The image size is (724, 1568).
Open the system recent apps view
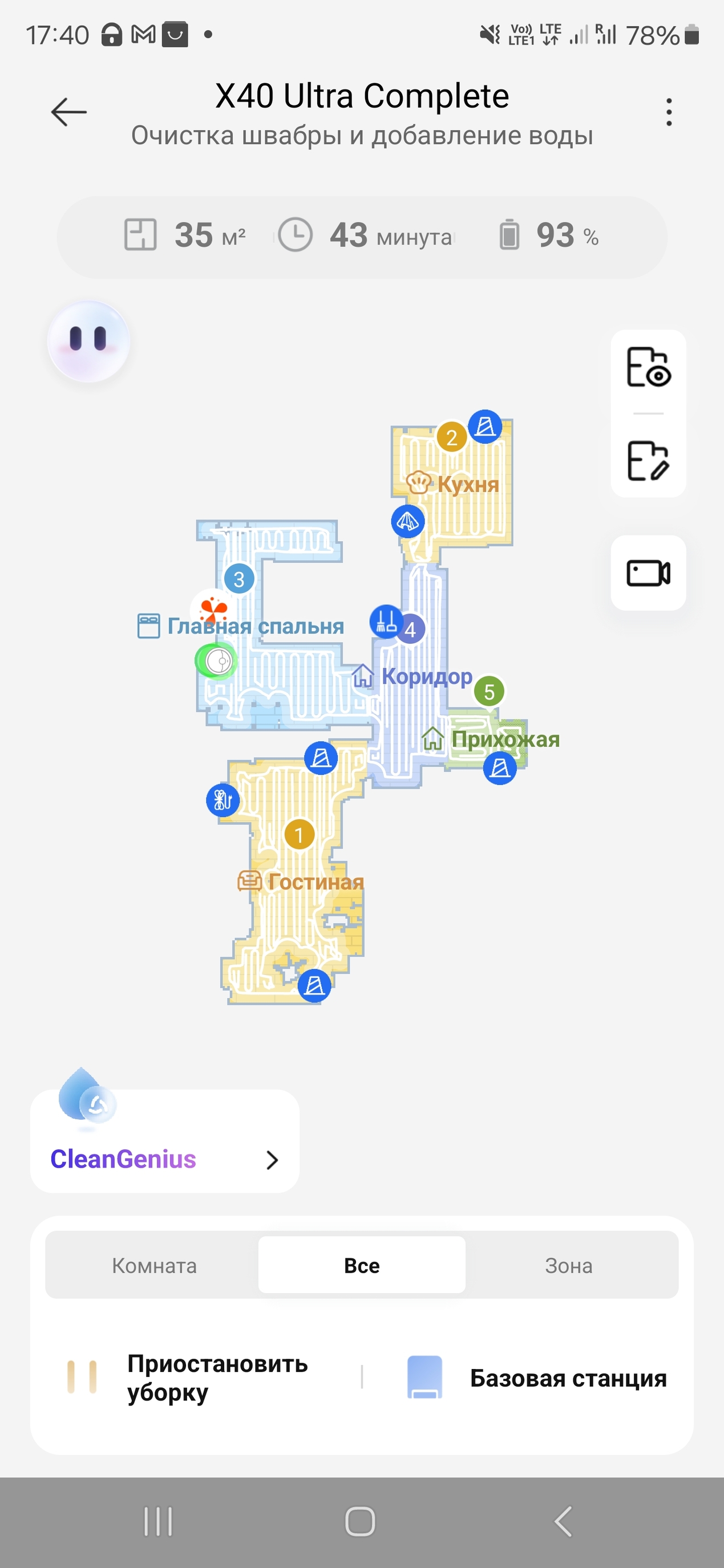tap(158, 1521)
